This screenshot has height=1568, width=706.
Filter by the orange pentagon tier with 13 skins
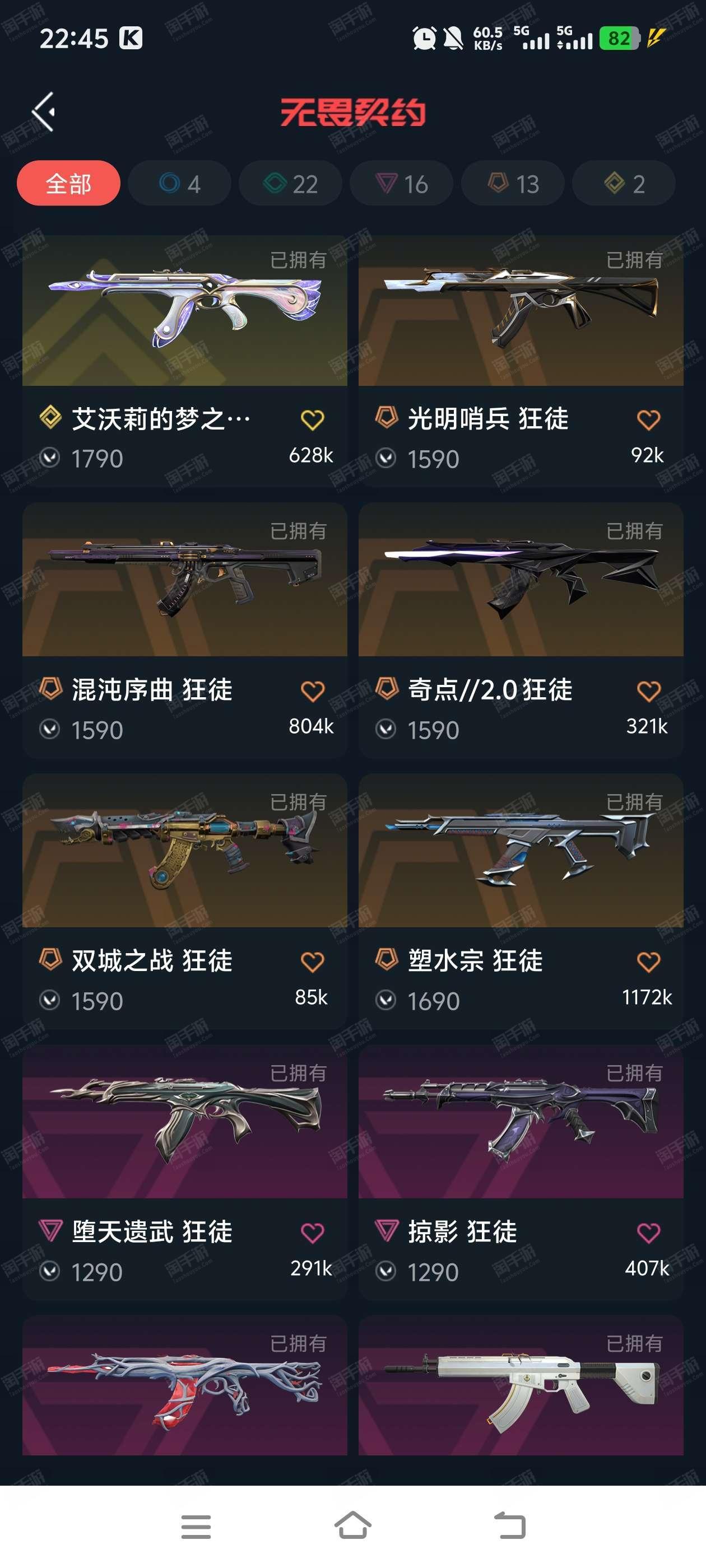pyautogui.click(x=513, y=183)
